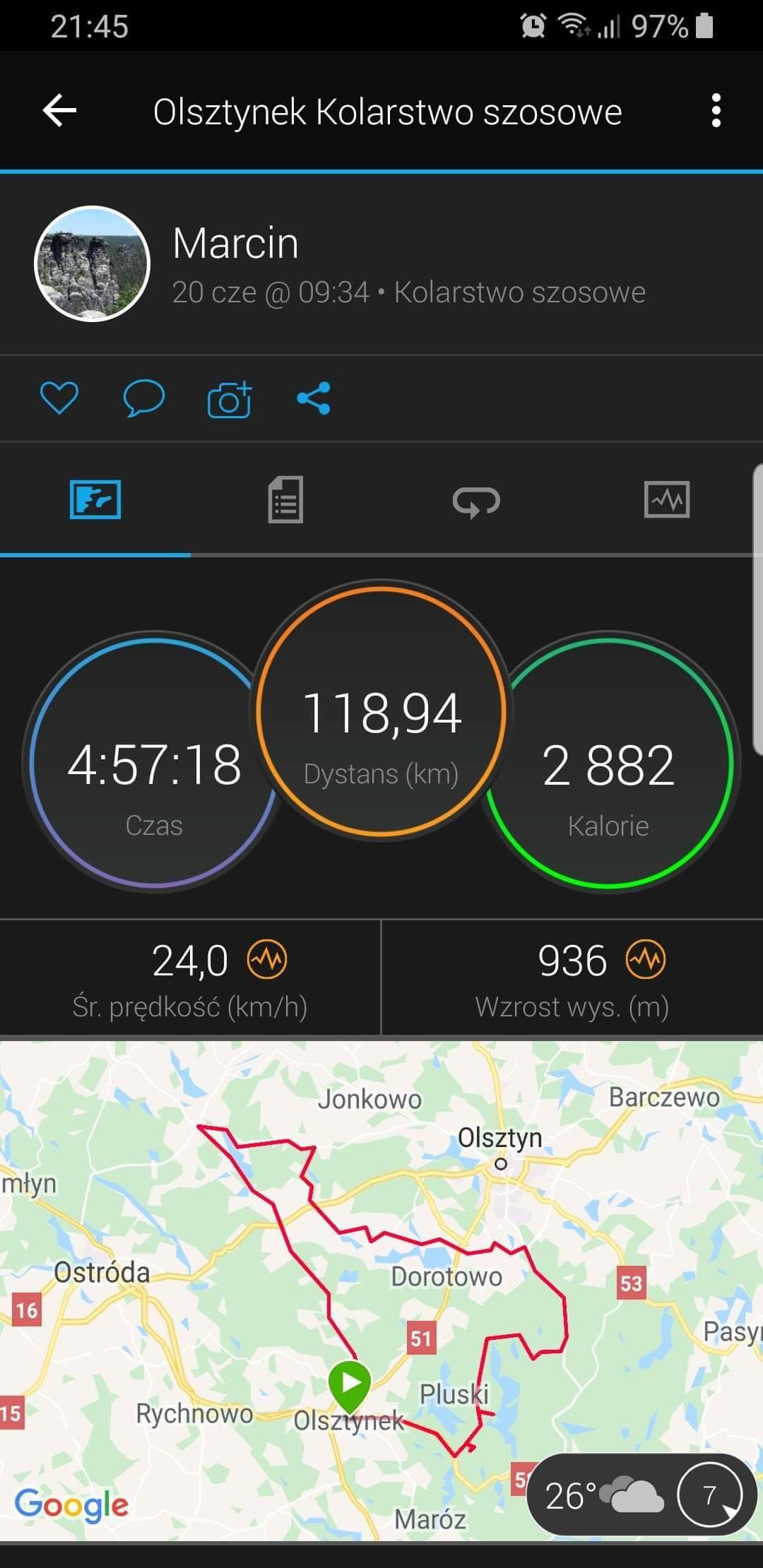Add a photo with the camera icon
Screen dimensions: 763x1568
click(x=230, y=399)
